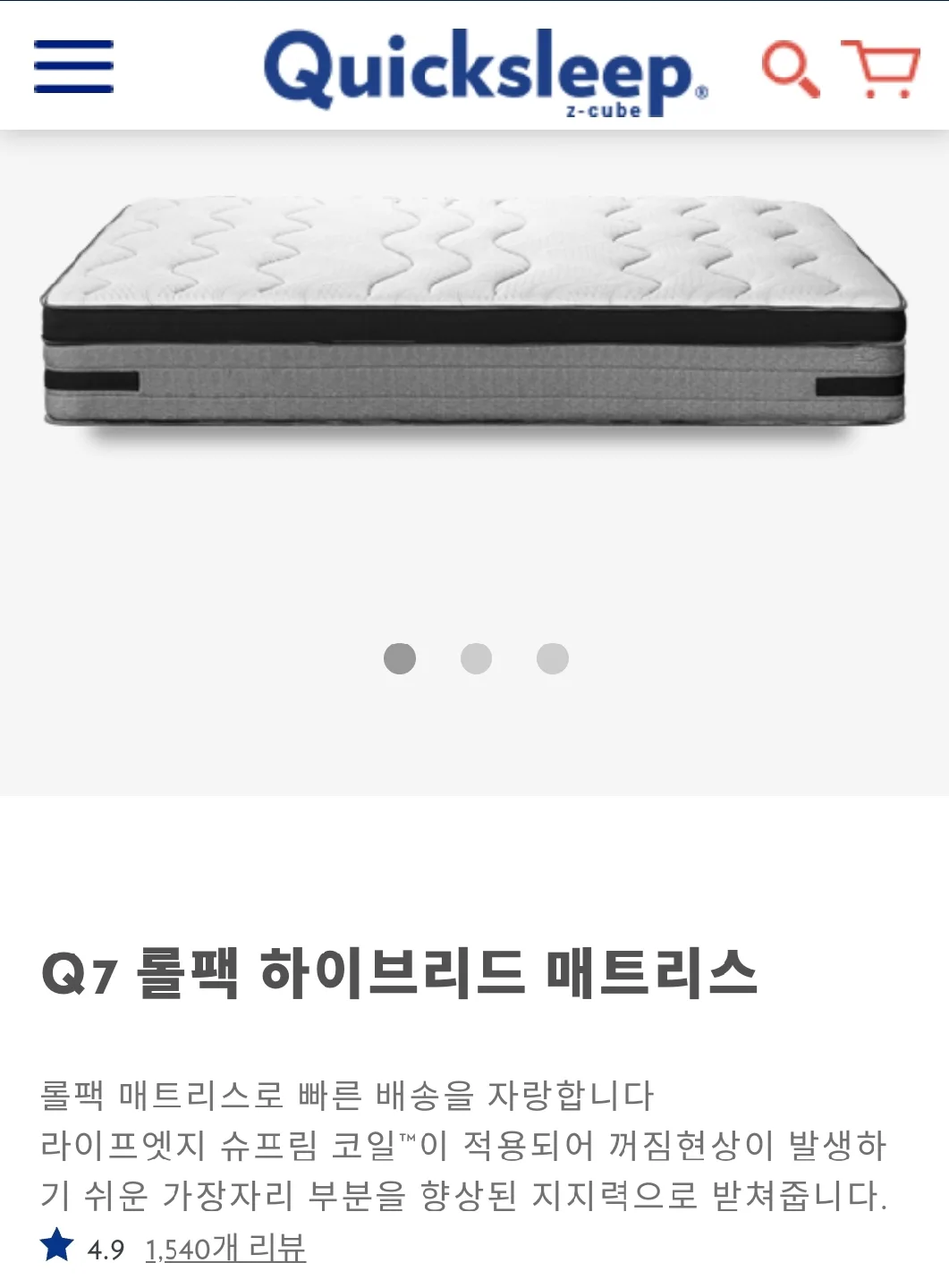Open the hamburger navigation menu

(x=73, y=66)
